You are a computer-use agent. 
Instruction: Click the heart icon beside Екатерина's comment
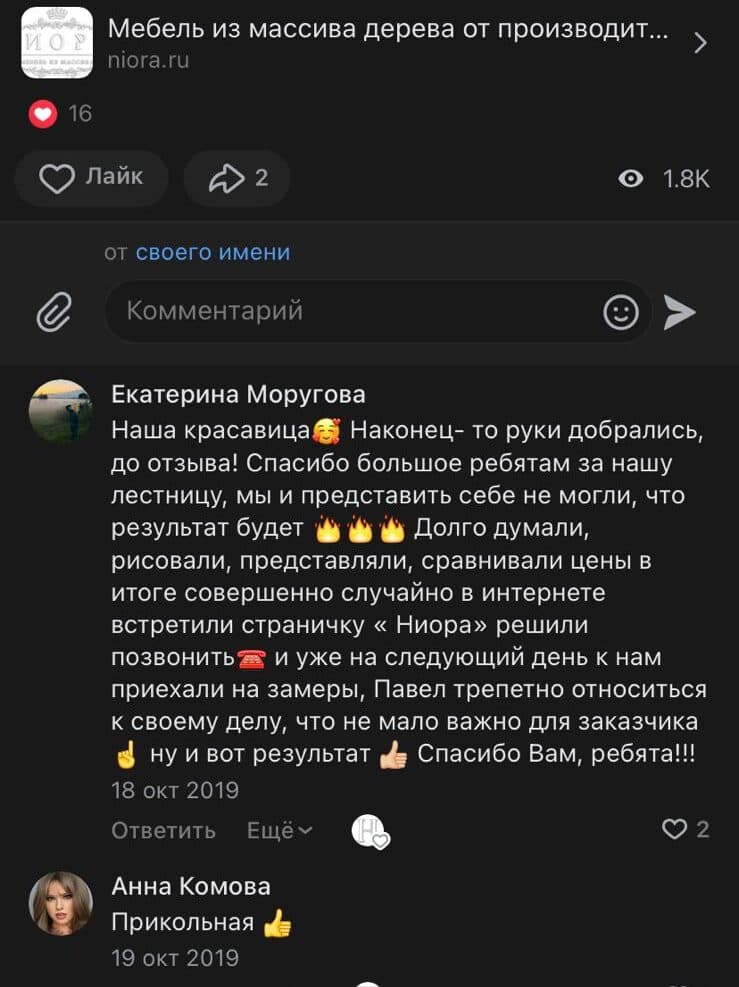coord(674,828)
